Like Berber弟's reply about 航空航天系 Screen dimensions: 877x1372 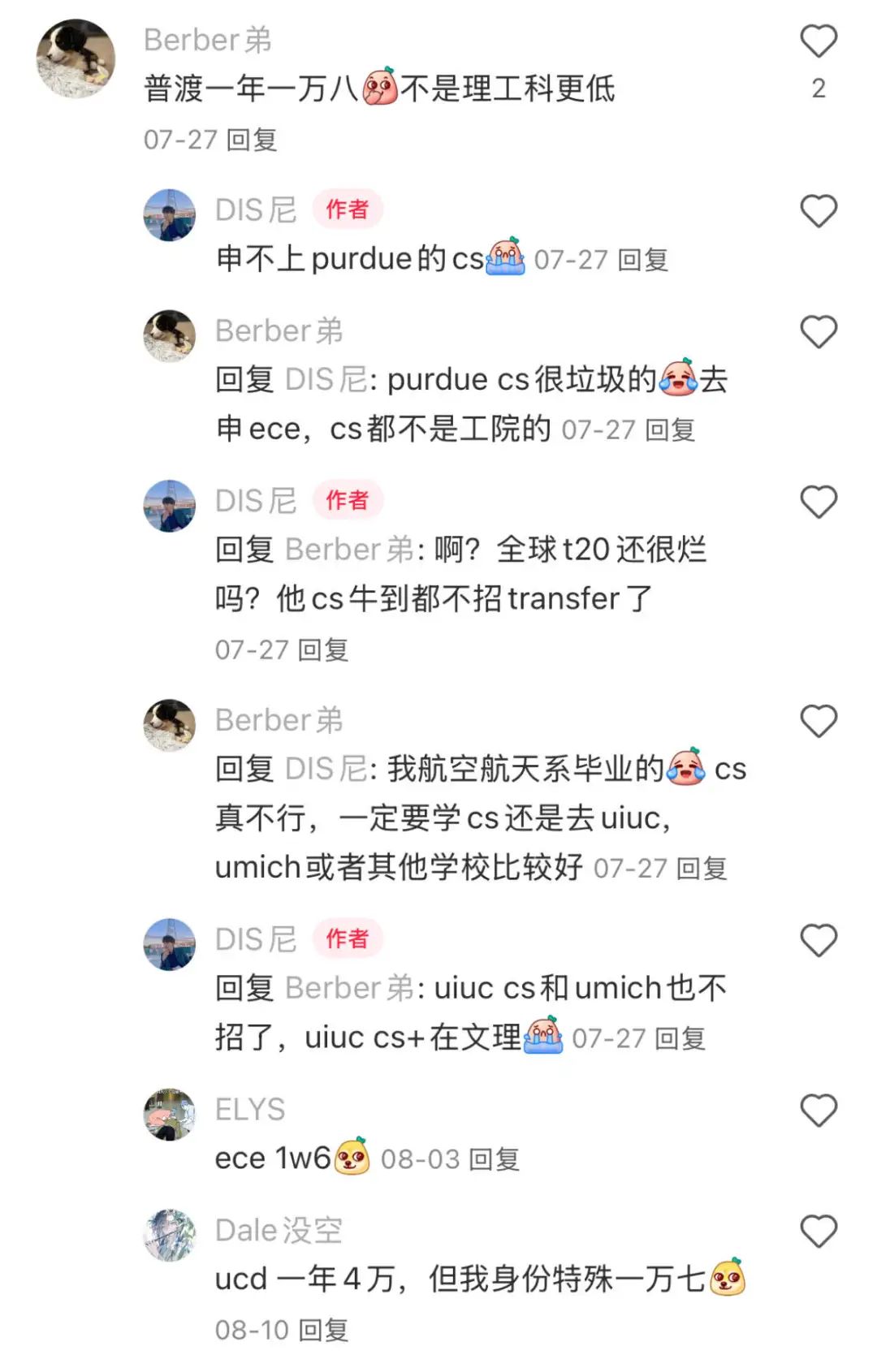(x=819, y=721)
